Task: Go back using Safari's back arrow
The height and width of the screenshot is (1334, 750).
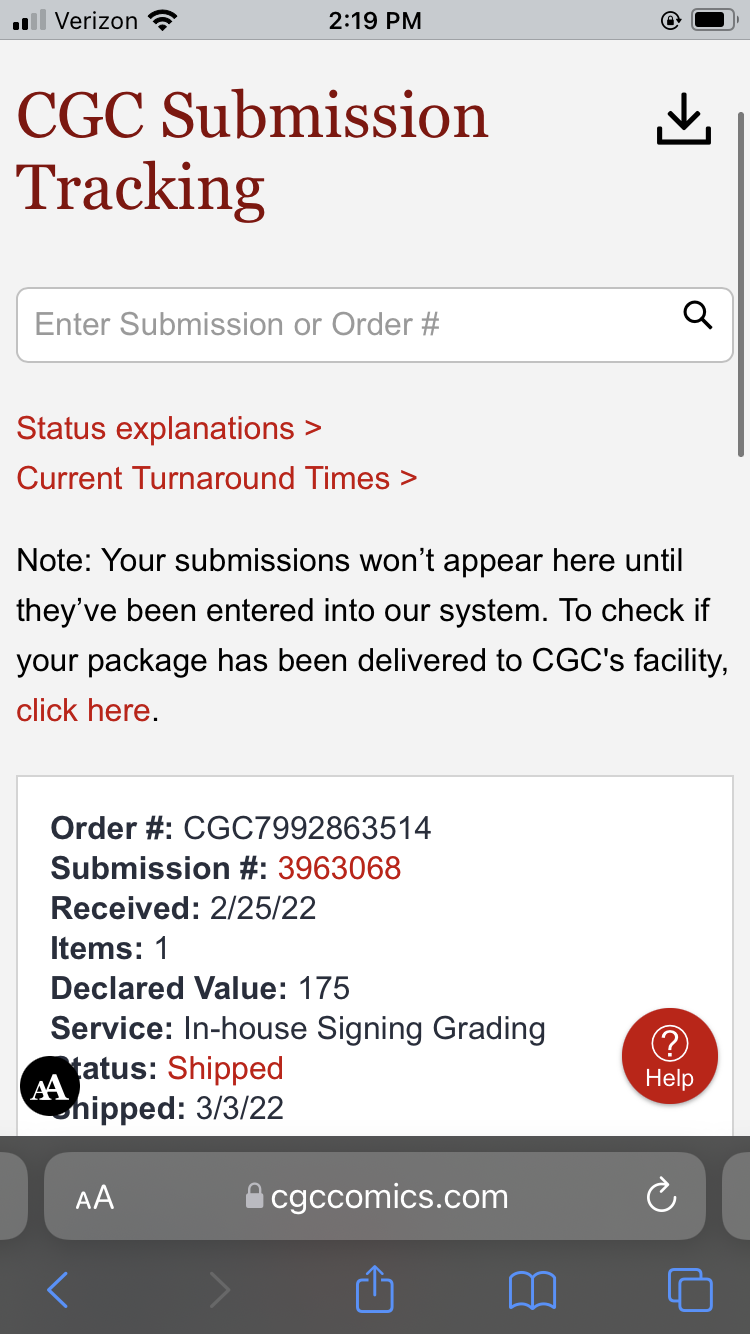Action: click(x=58, y=1290)
